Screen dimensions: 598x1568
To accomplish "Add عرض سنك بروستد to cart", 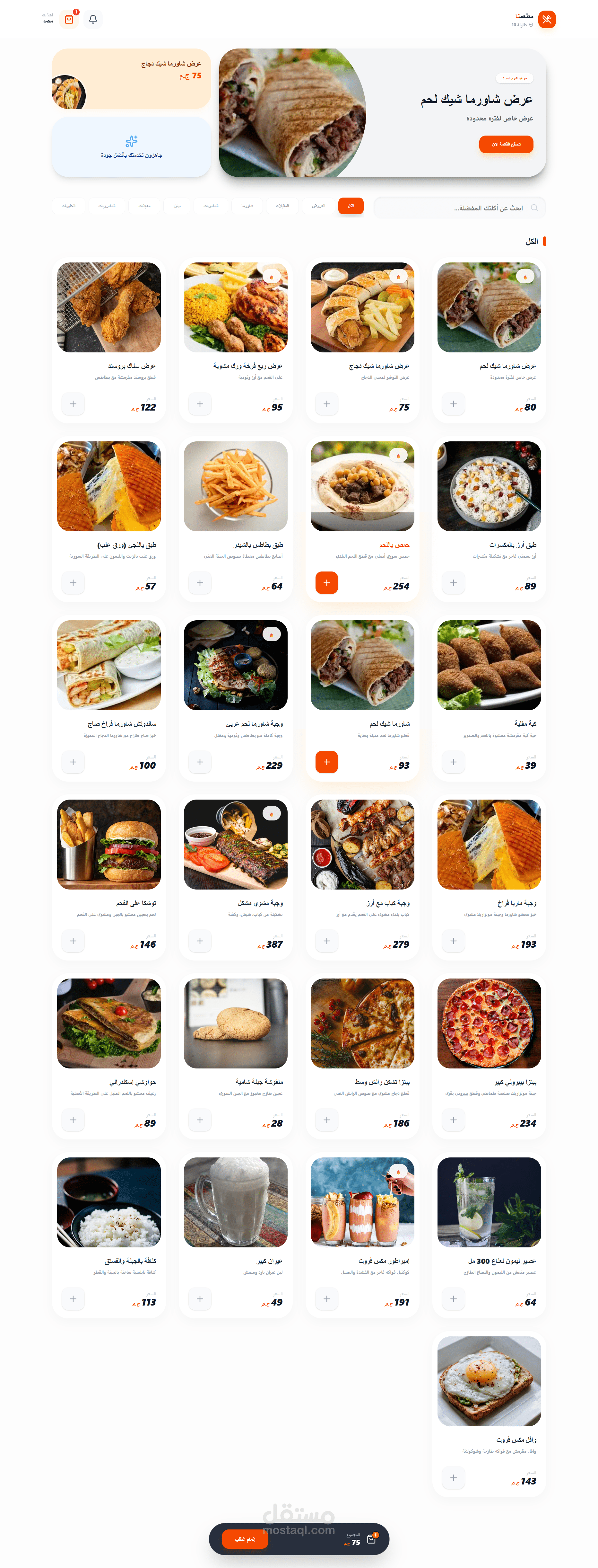I will [73, 403].
